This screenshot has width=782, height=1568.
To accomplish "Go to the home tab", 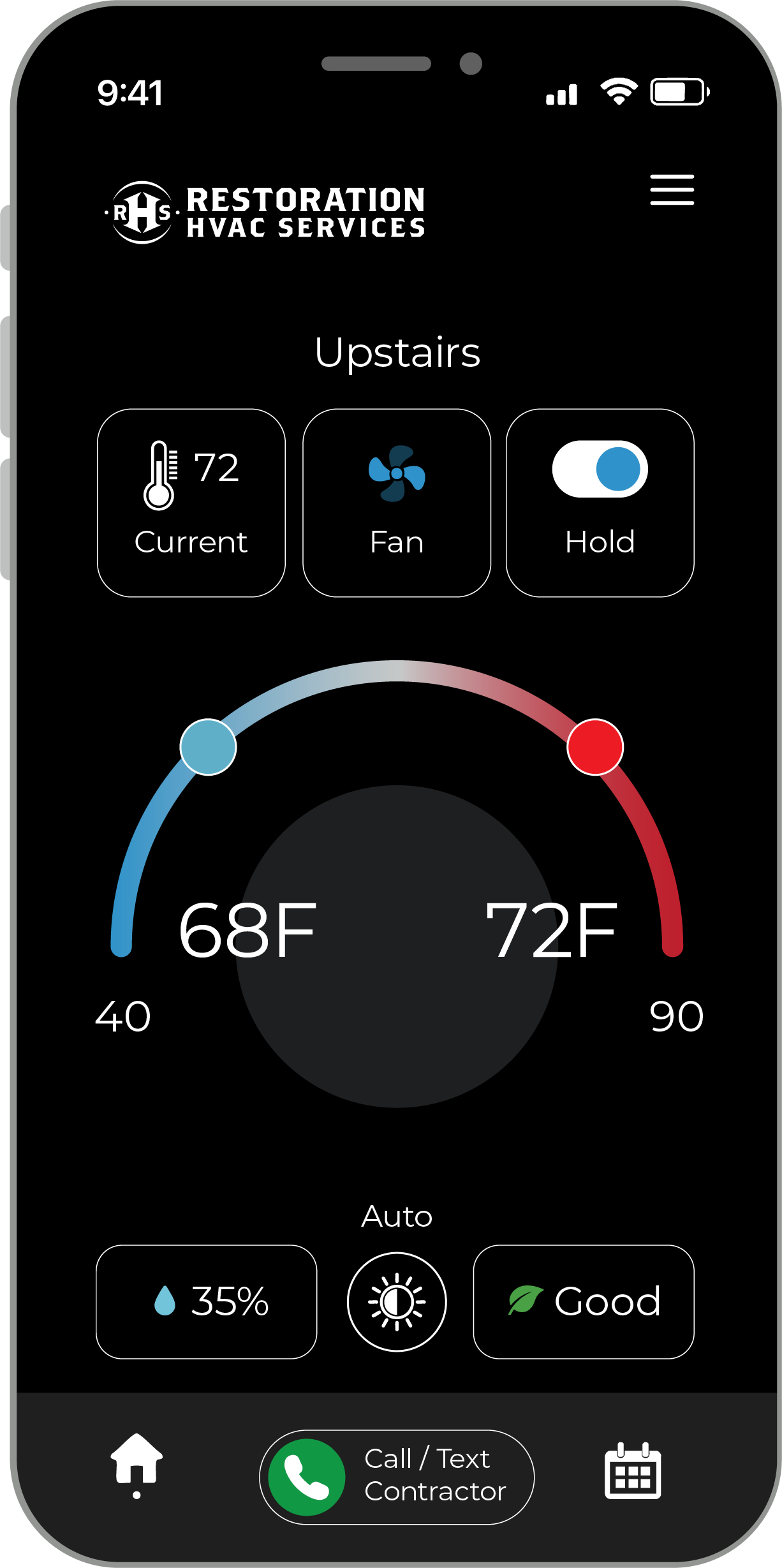I will pyautogui.click(x=136, y=1461).
